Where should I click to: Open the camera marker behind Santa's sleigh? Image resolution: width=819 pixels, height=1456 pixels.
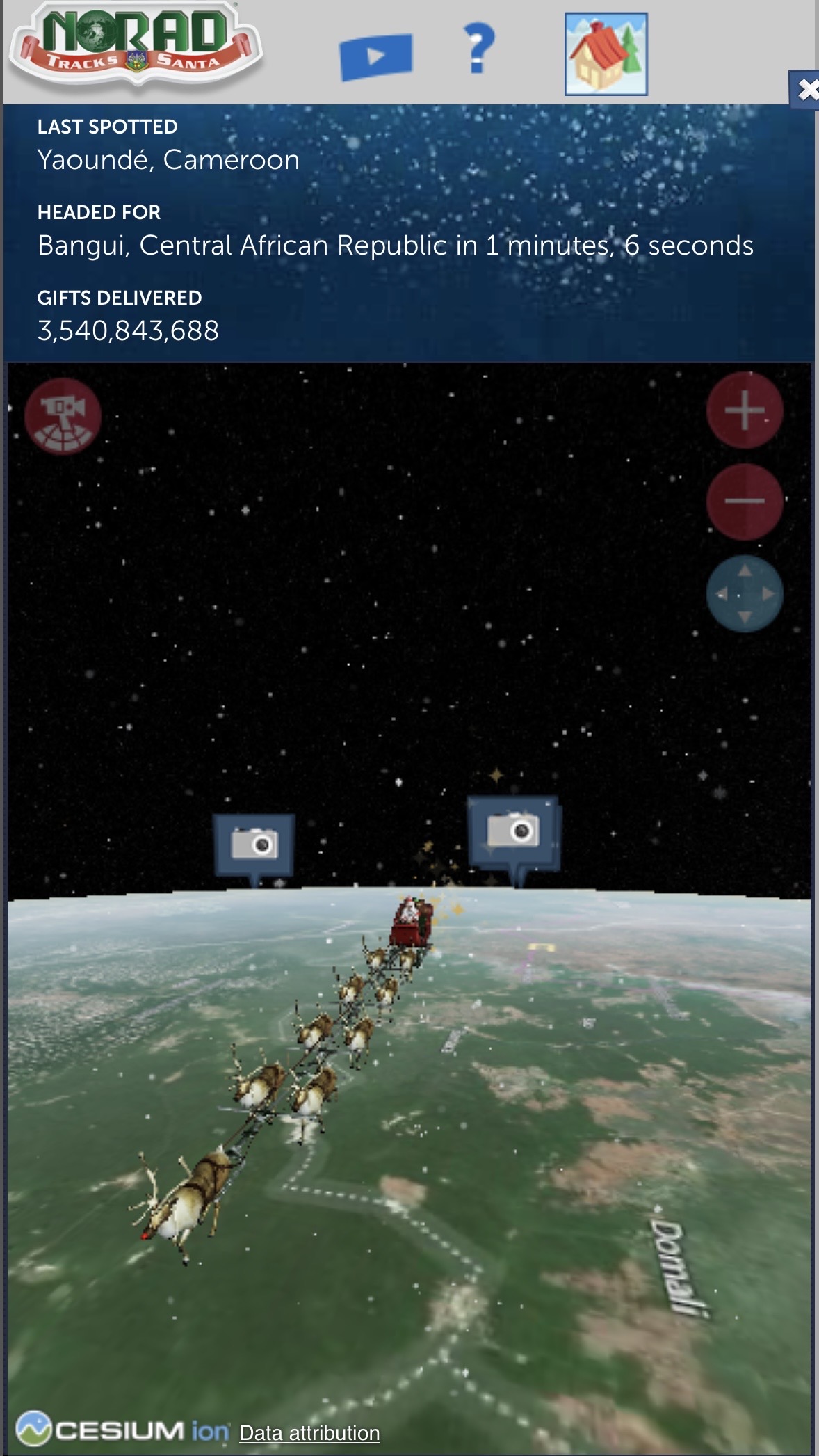514,832
